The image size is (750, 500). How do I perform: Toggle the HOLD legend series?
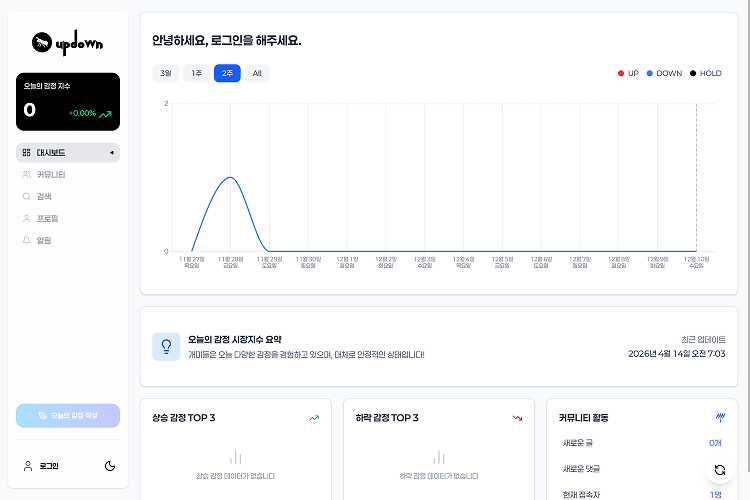click(705, 73)
